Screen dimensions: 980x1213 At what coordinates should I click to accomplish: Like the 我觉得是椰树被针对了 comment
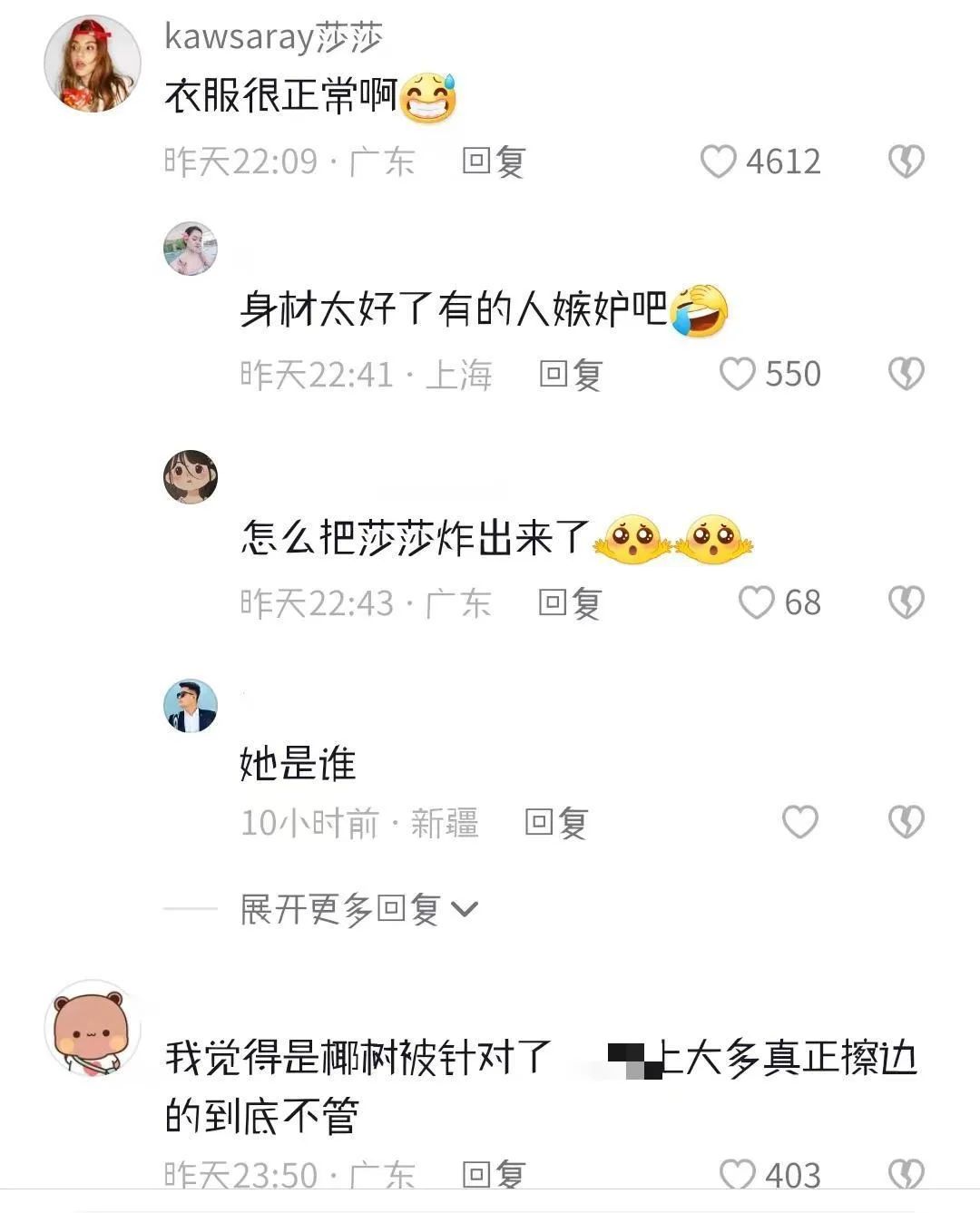[738, 1175]
